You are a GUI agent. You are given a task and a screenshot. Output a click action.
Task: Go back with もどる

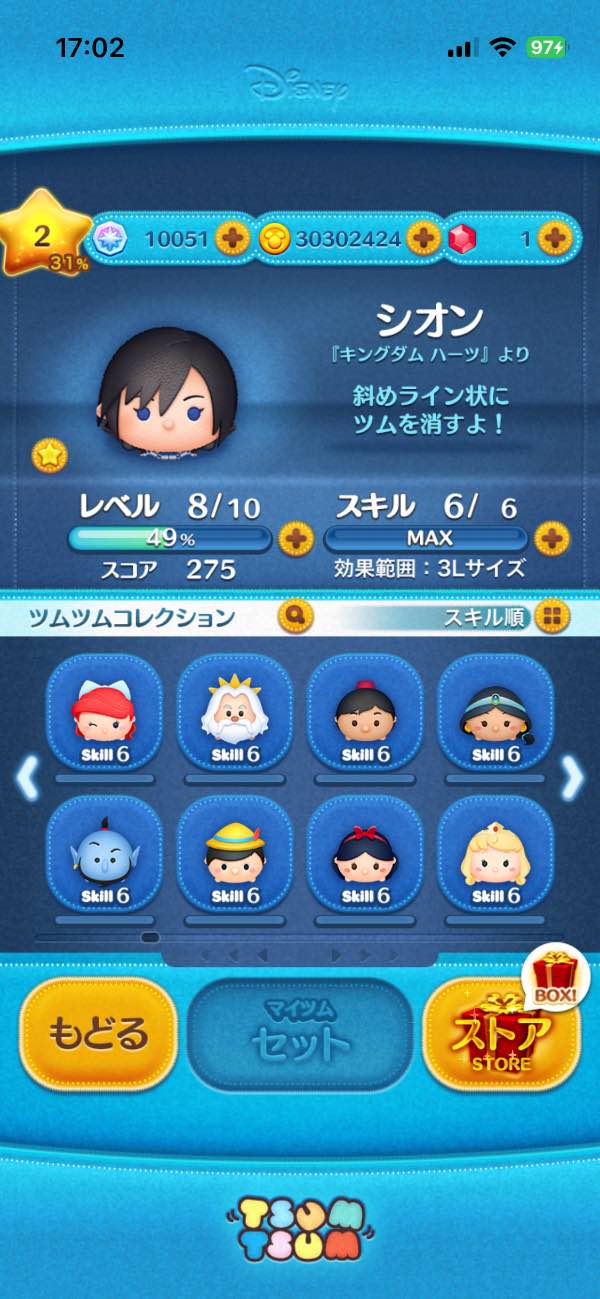[x=97, y=1033]
